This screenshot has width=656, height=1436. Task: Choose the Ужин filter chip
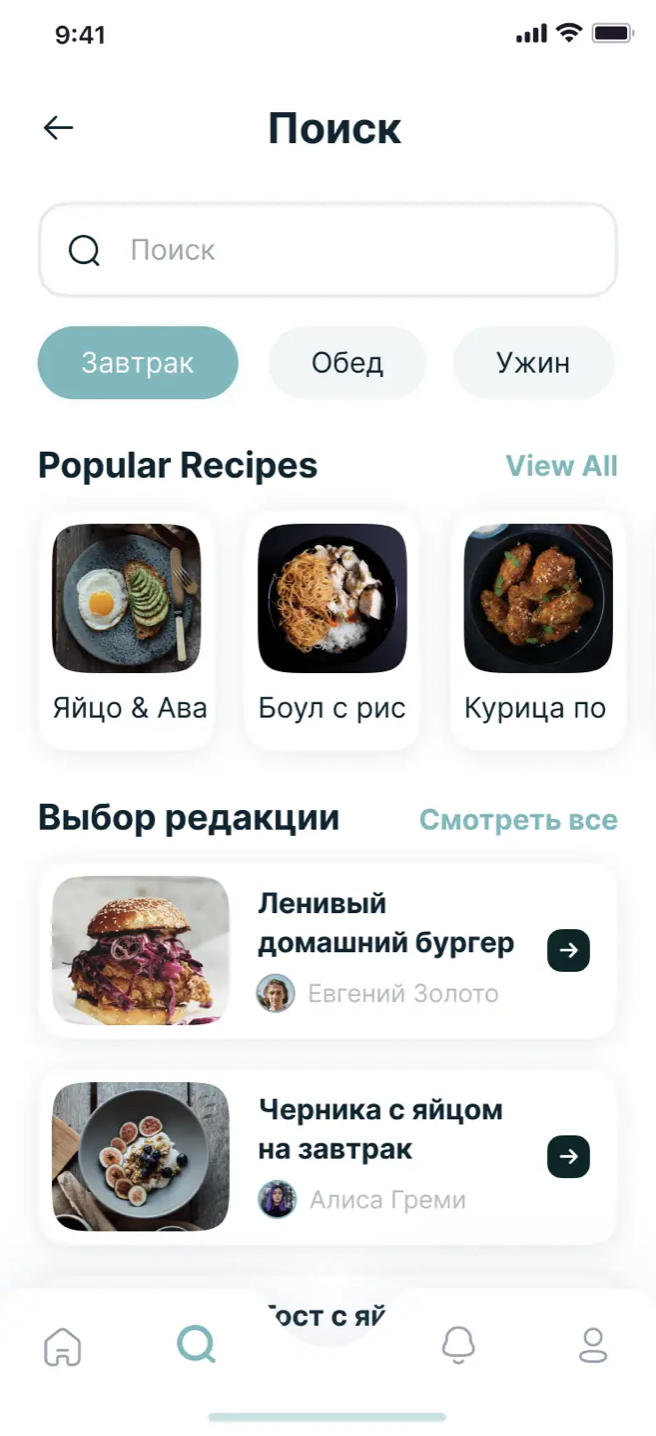click(533, 363)
